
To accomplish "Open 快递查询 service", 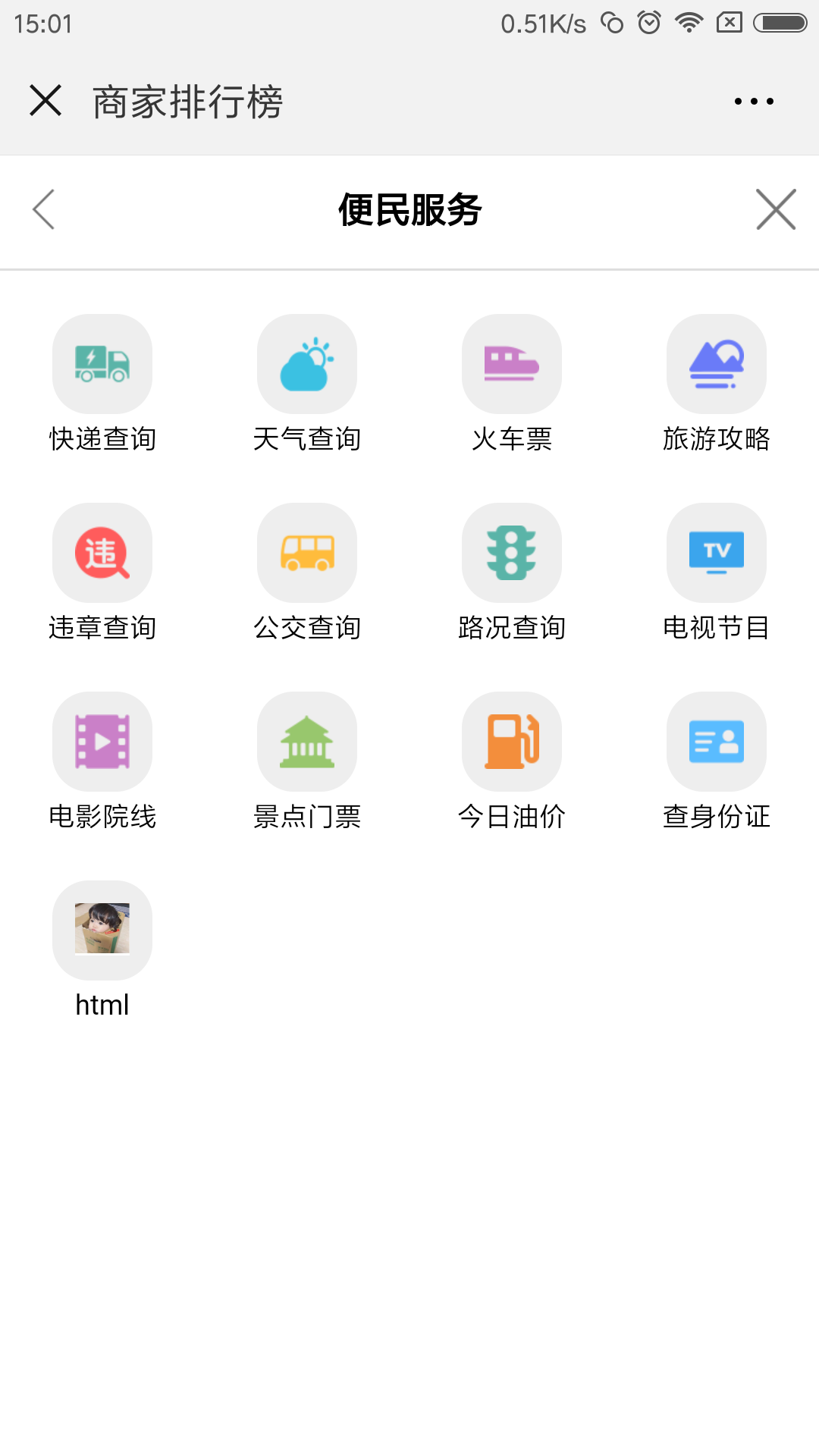I will 102,365.
